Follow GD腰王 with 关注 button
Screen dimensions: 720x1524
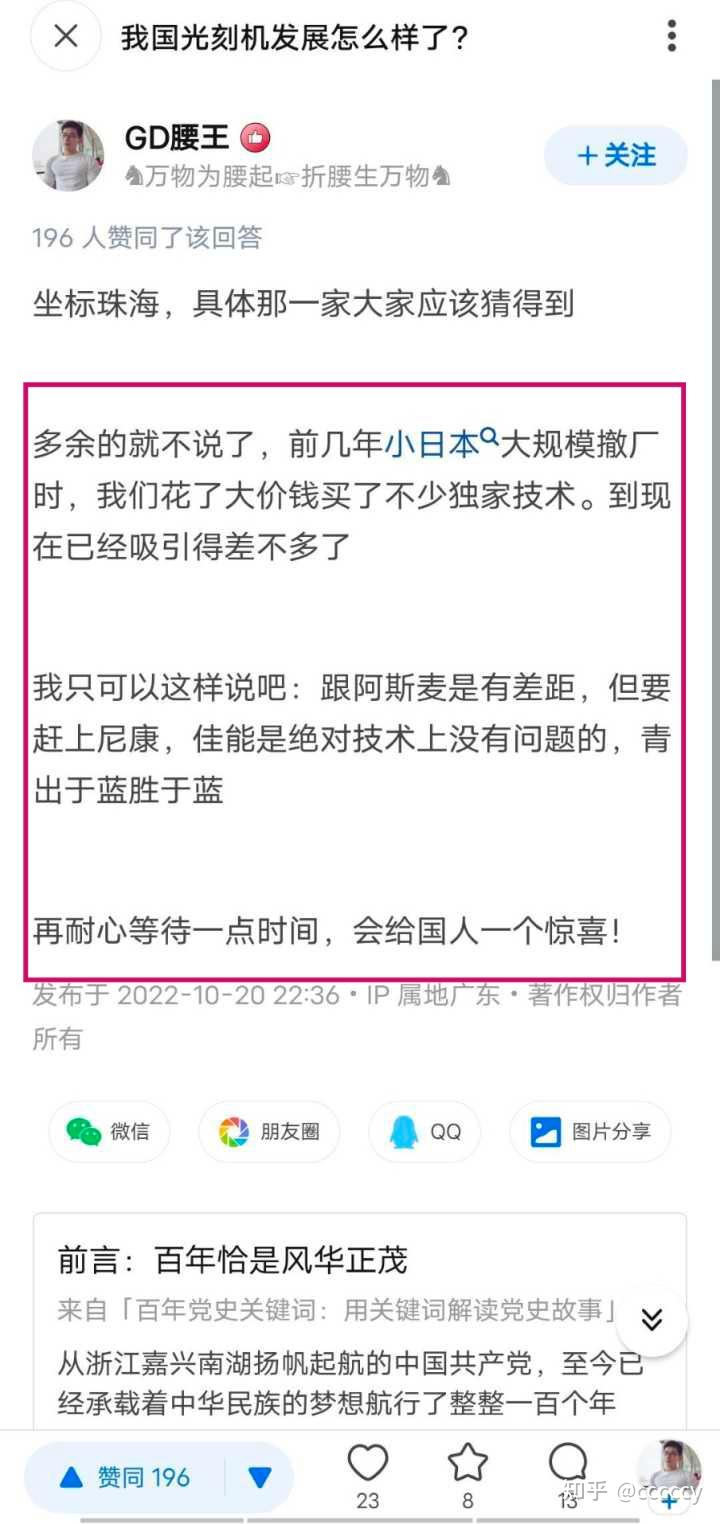[x=616, y=155]
